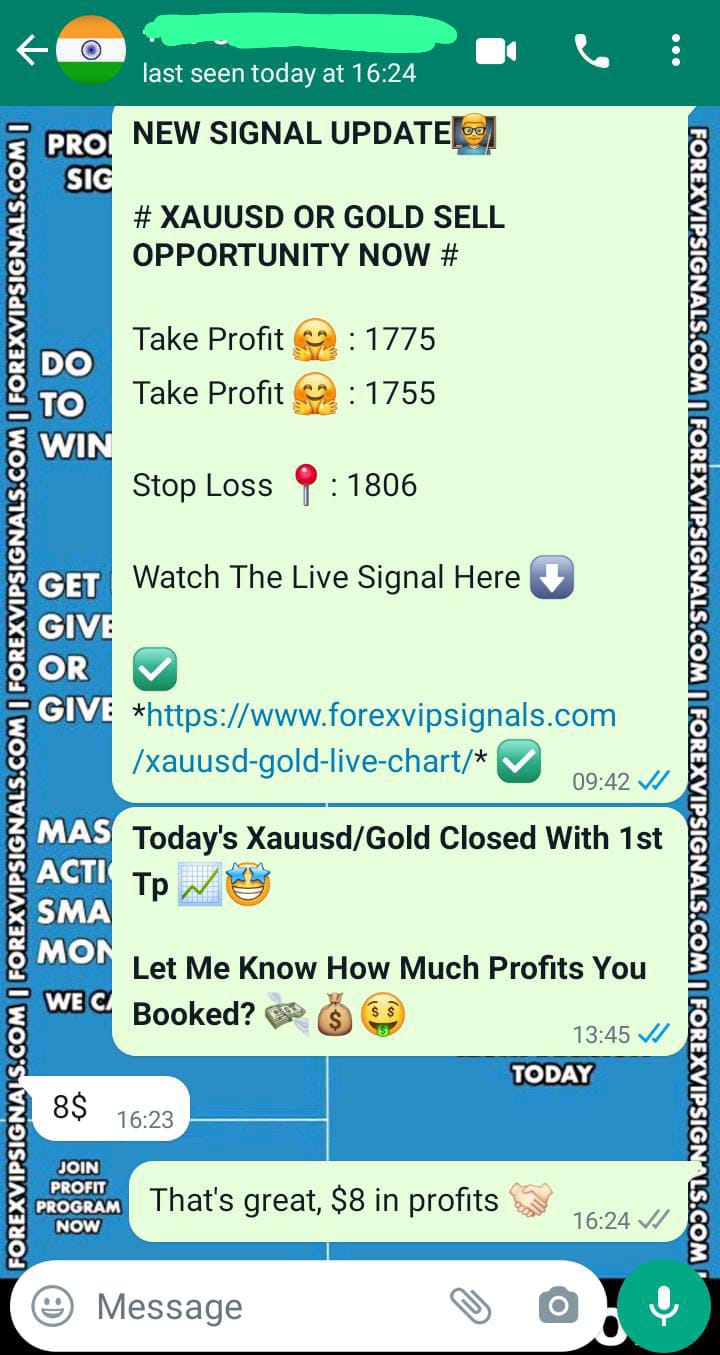This screenshot has width=720, height=1355.
Task: Open the emoji picker
Action: coord(52,1306)
